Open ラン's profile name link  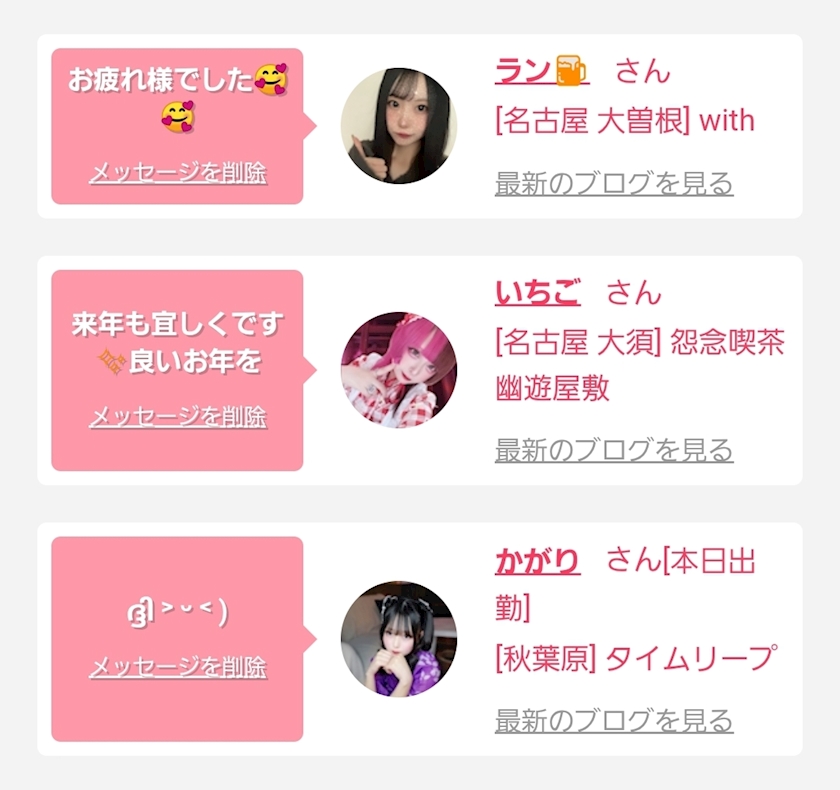(540, 71)
